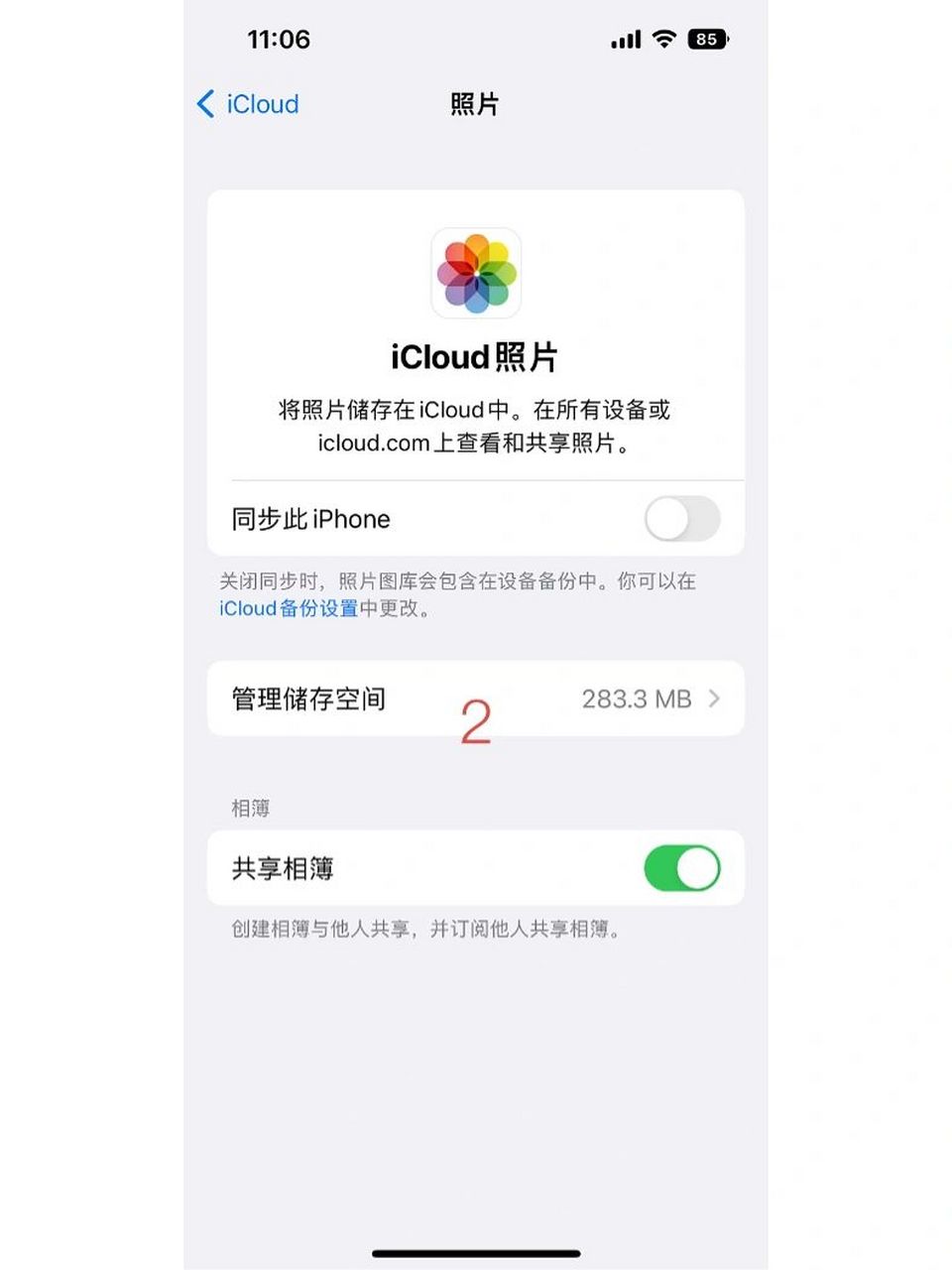Tap the home indicator bar
This screenshot has width=952, height=1270.
coord(475,1254)
